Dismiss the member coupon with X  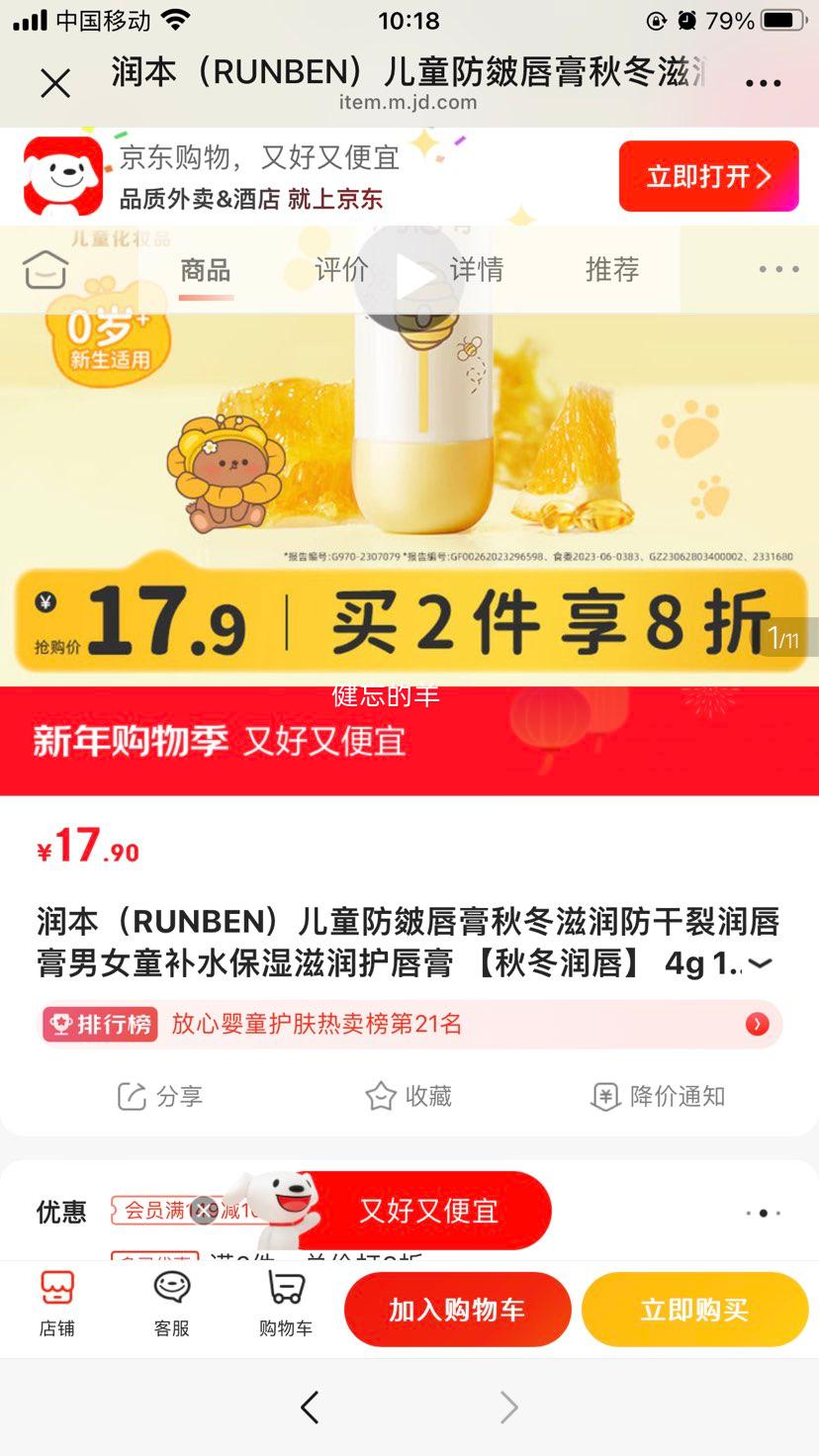(x=204, y=1212)
